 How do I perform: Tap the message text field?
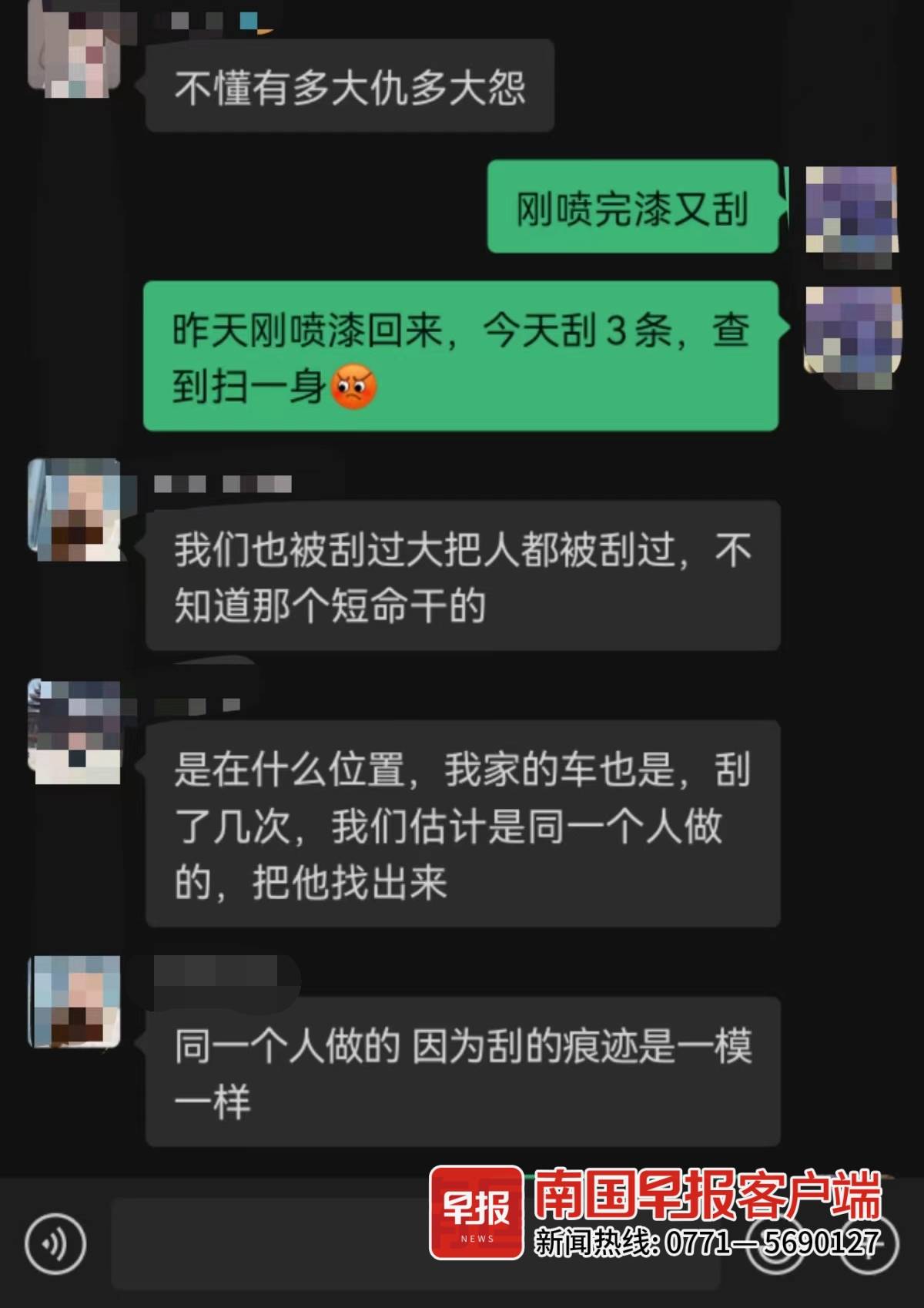[x=269, y=1243]
